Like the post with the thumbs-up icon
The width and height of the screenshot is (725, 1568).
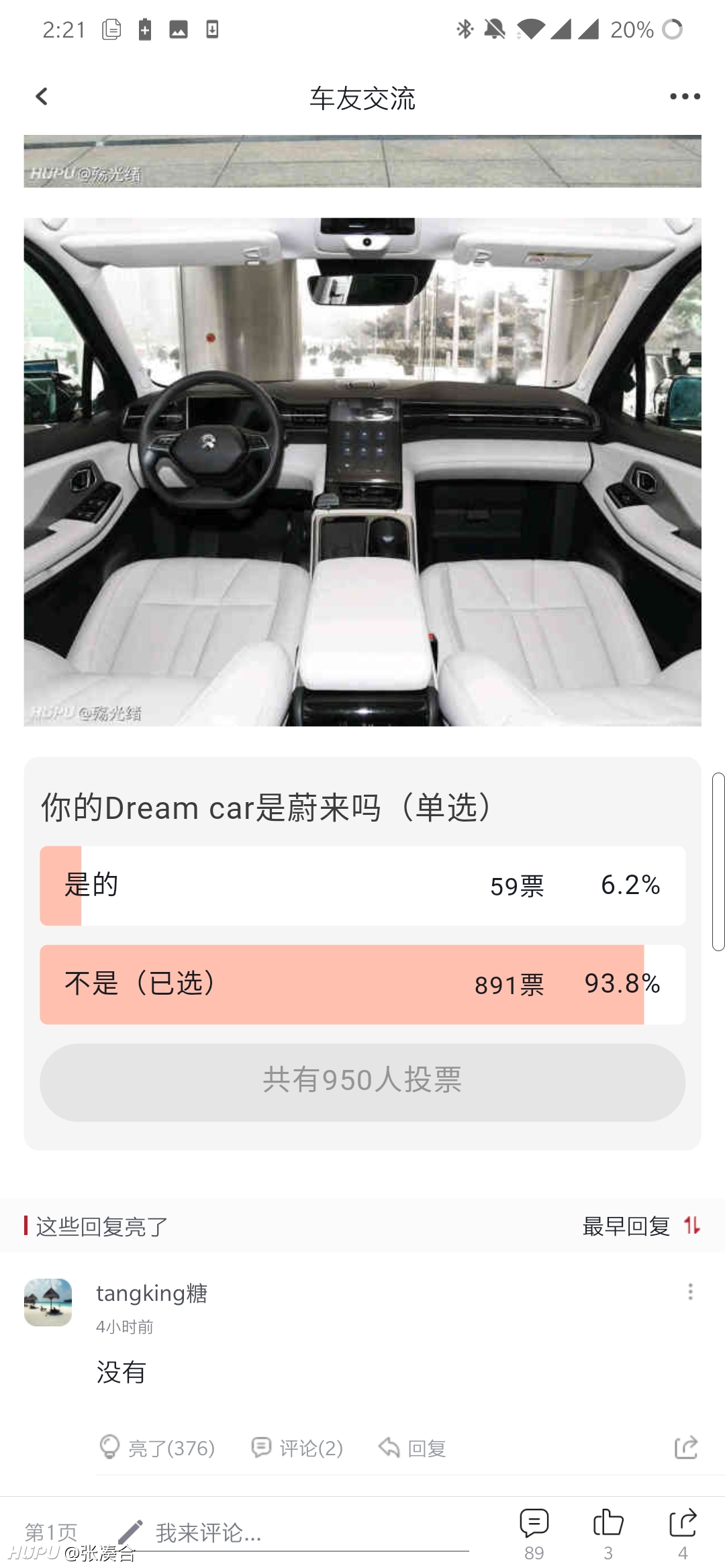[608, 1533]
